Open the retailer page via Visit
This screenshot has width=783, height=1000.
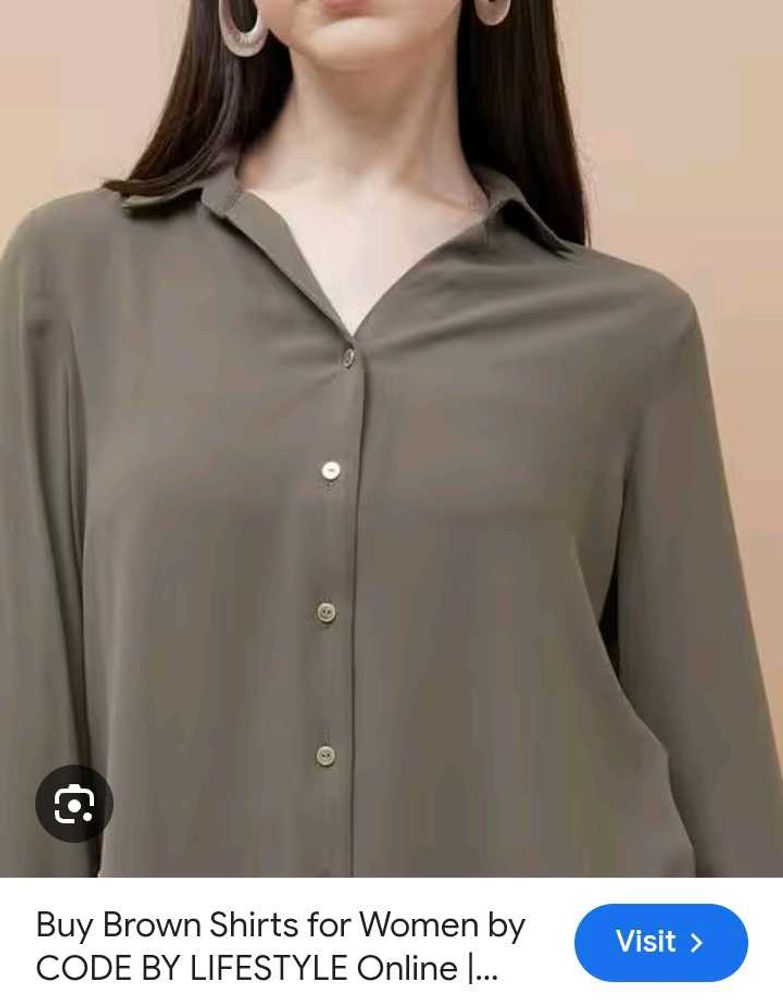pos(660,941)
